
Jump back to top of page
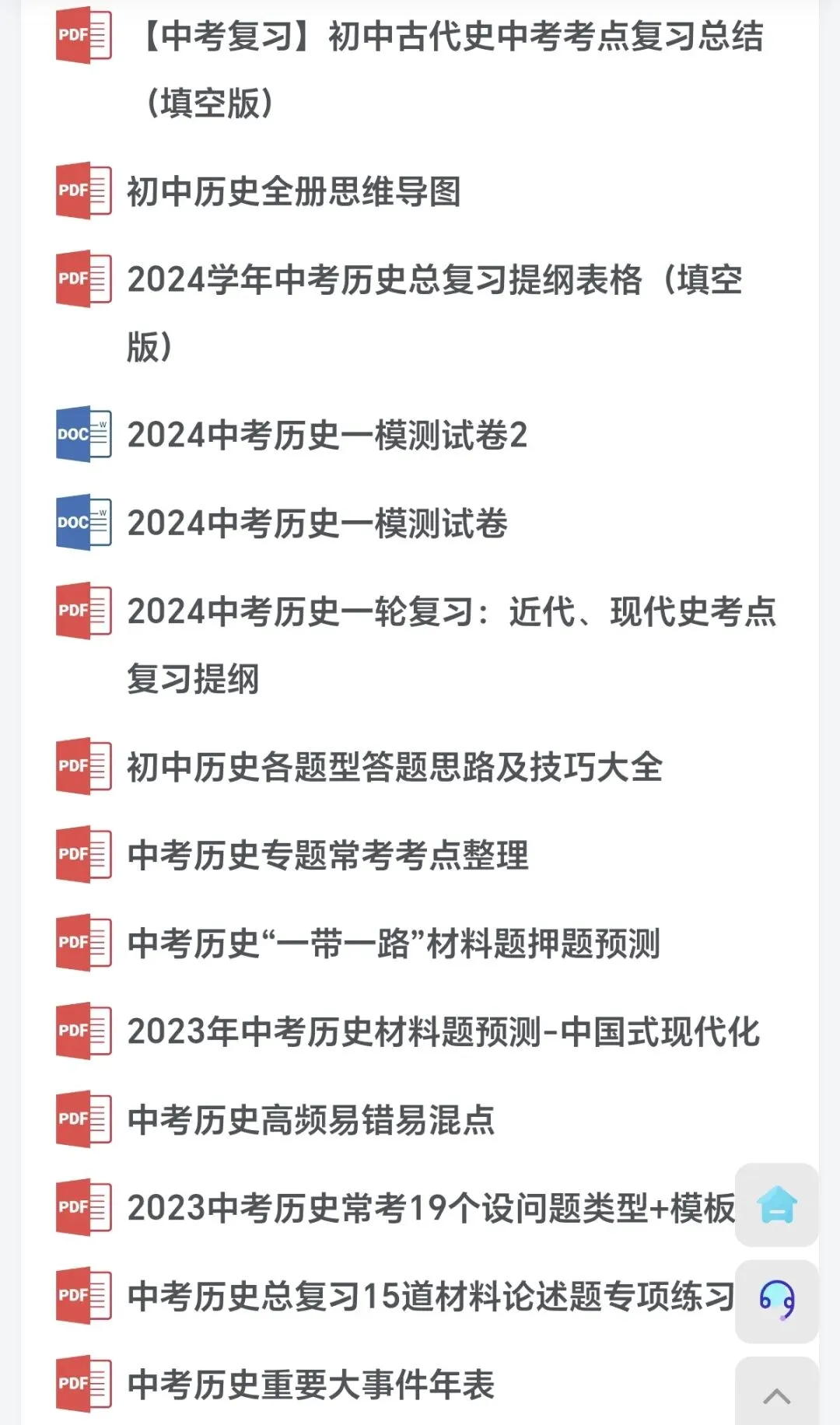coord(777,1397)
